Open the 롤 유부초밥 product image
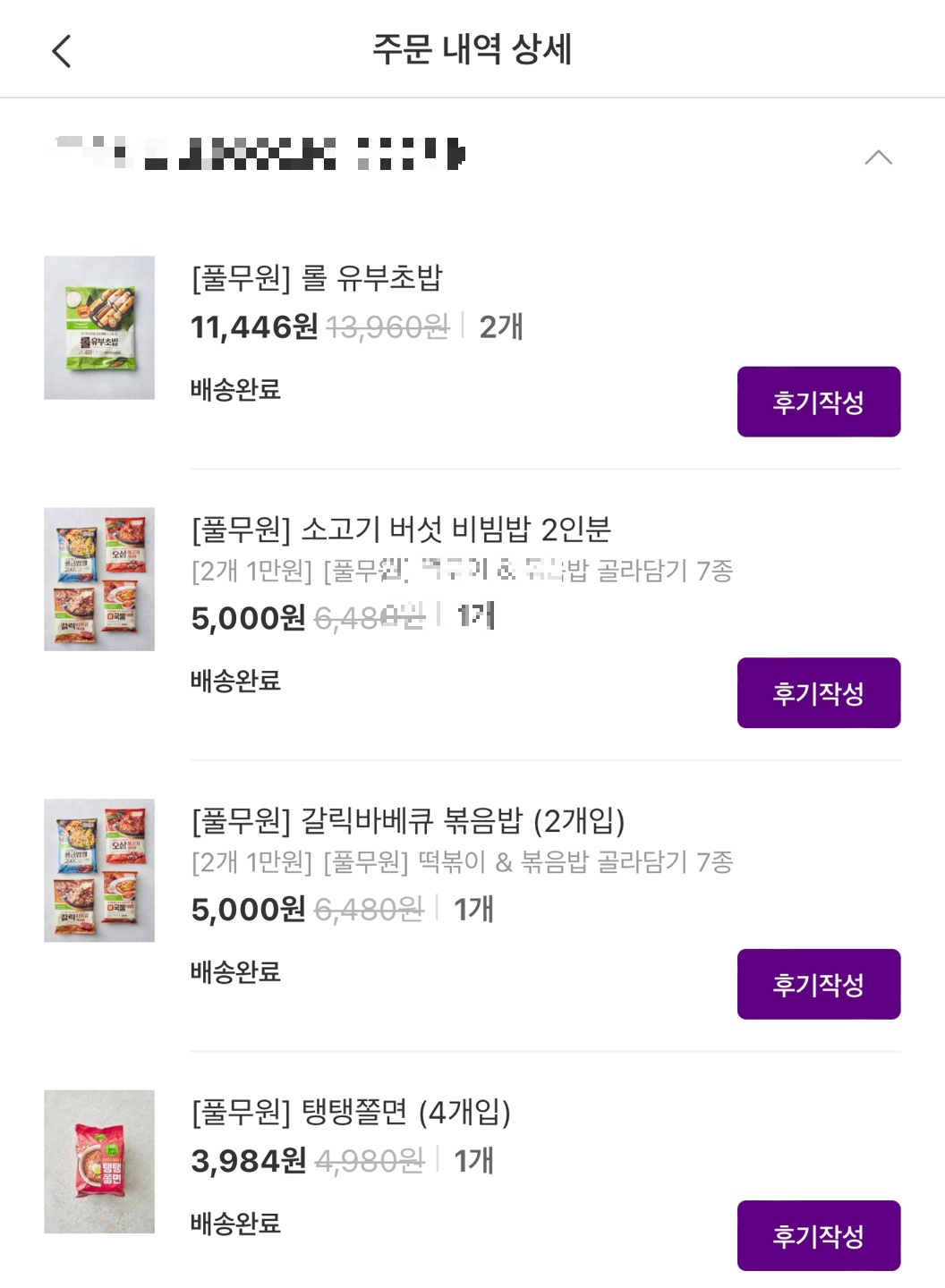 (x=99, y=327)
